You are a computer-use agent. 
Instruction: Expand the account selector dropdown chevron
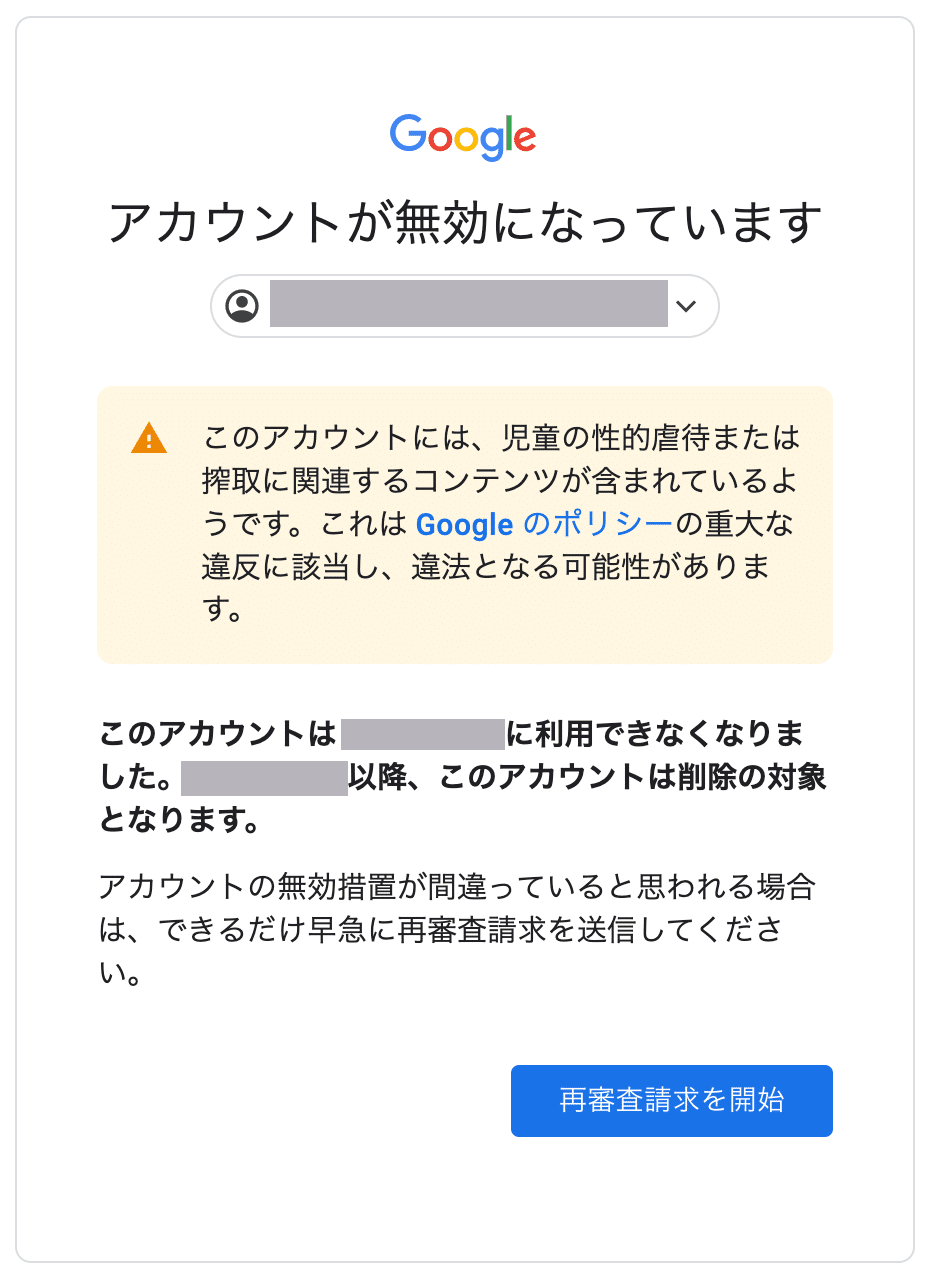[684, 306]
